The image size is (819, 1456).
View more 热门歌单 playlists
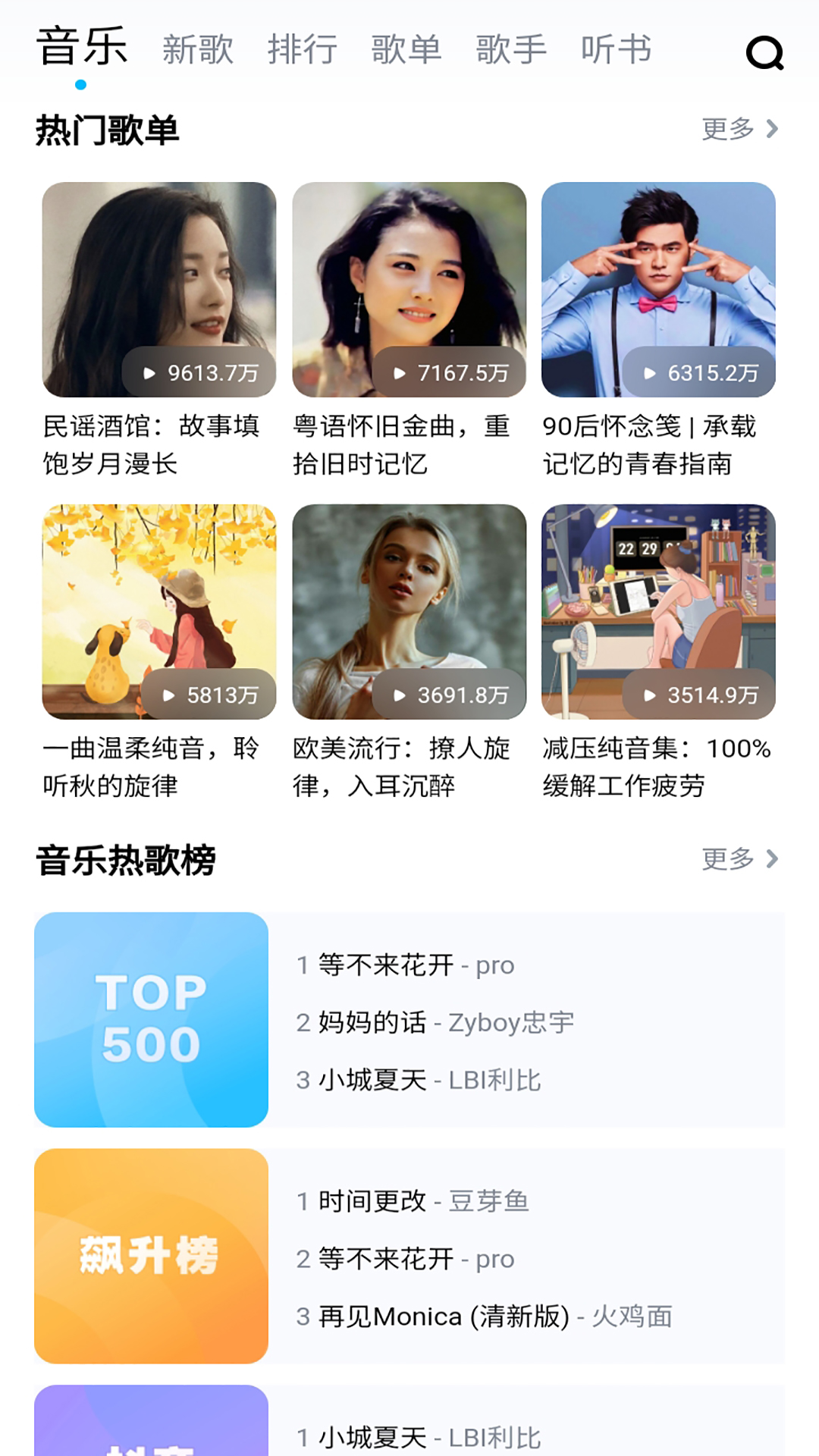click(x=739, y=129)
